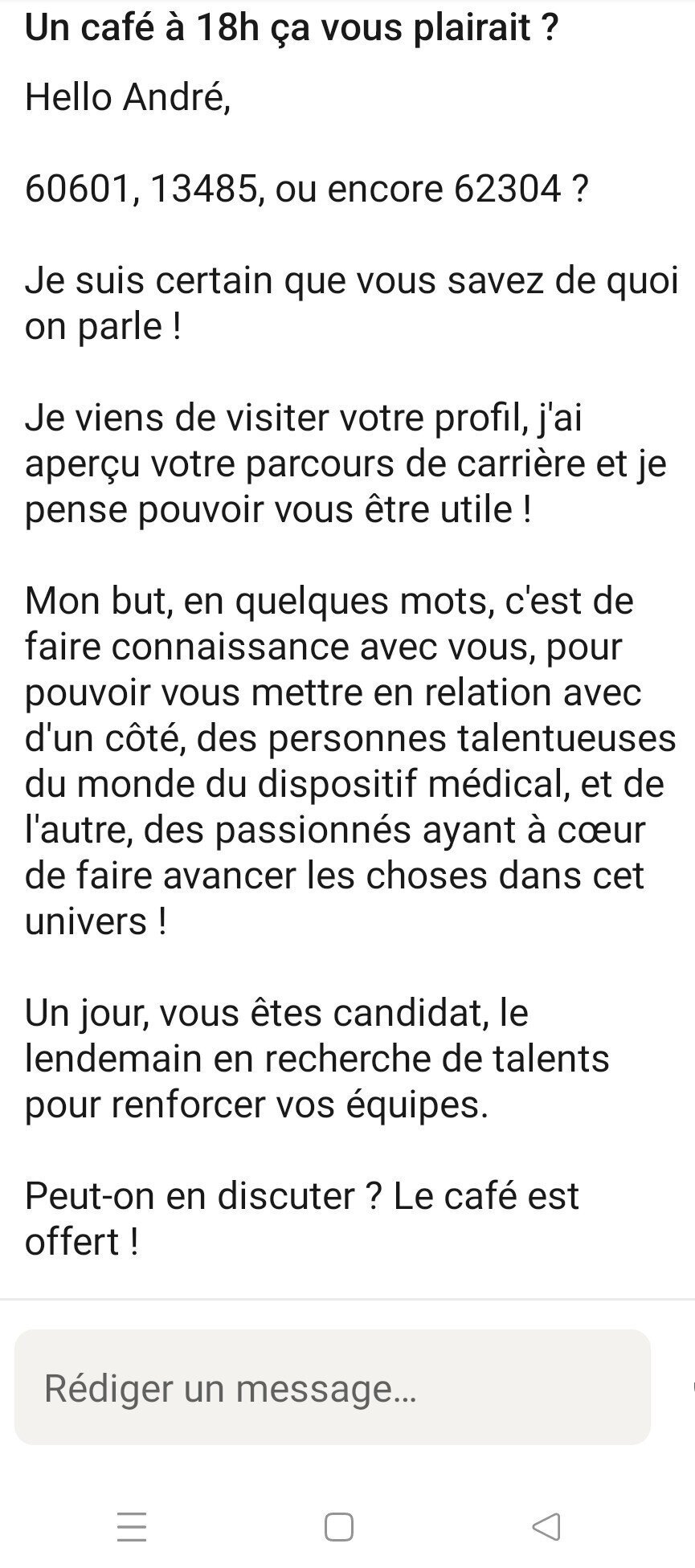Screen dimensions: 695x1568
Task: Focus the "Rédiger un message..." field
Action: pyautogui.click(x=332, y=1389)
